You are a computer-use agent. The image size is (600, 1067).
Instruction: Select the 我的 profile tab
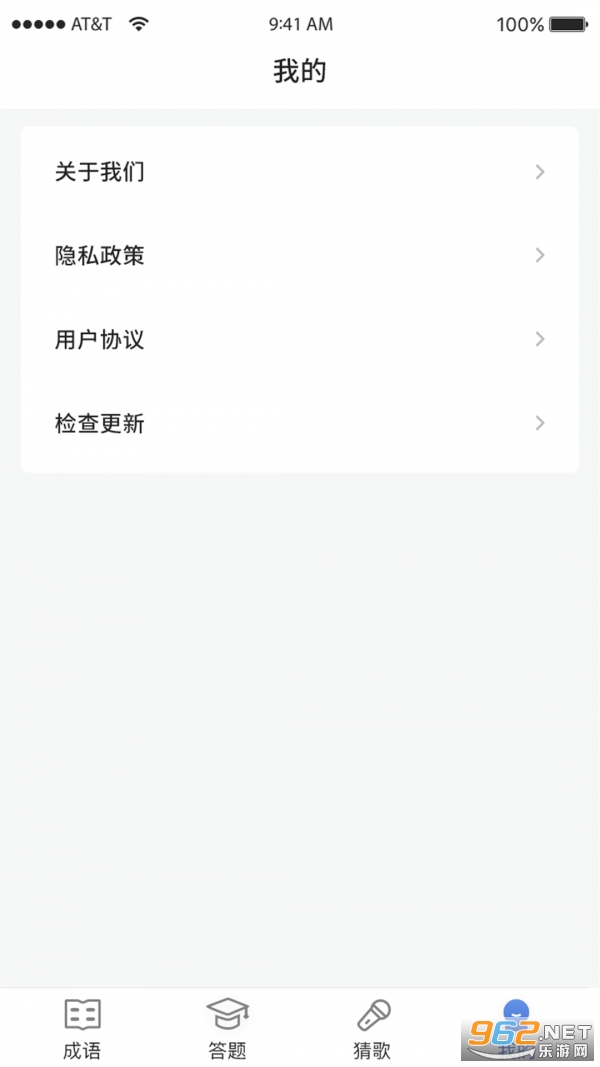coord(516,1022)
